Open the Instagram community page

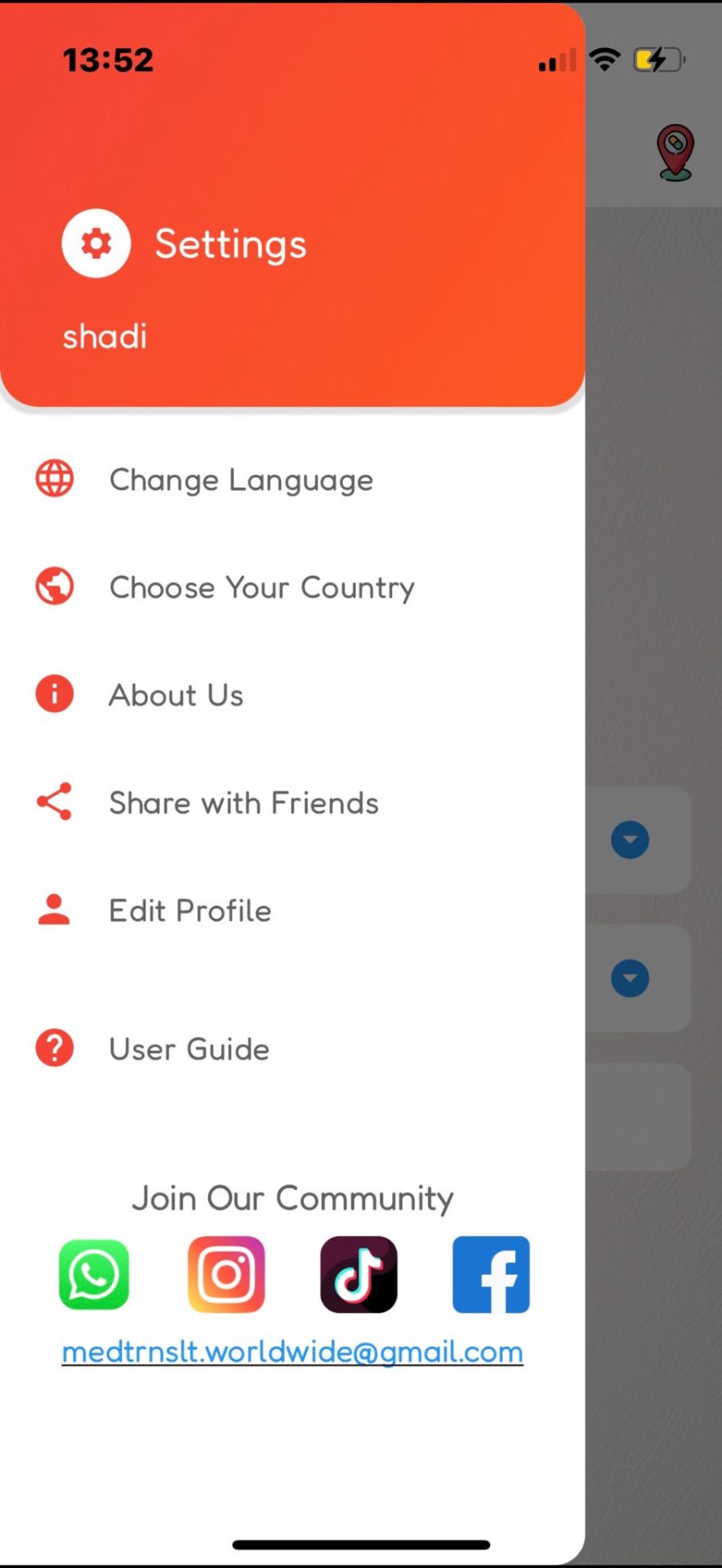(226, 1275)
